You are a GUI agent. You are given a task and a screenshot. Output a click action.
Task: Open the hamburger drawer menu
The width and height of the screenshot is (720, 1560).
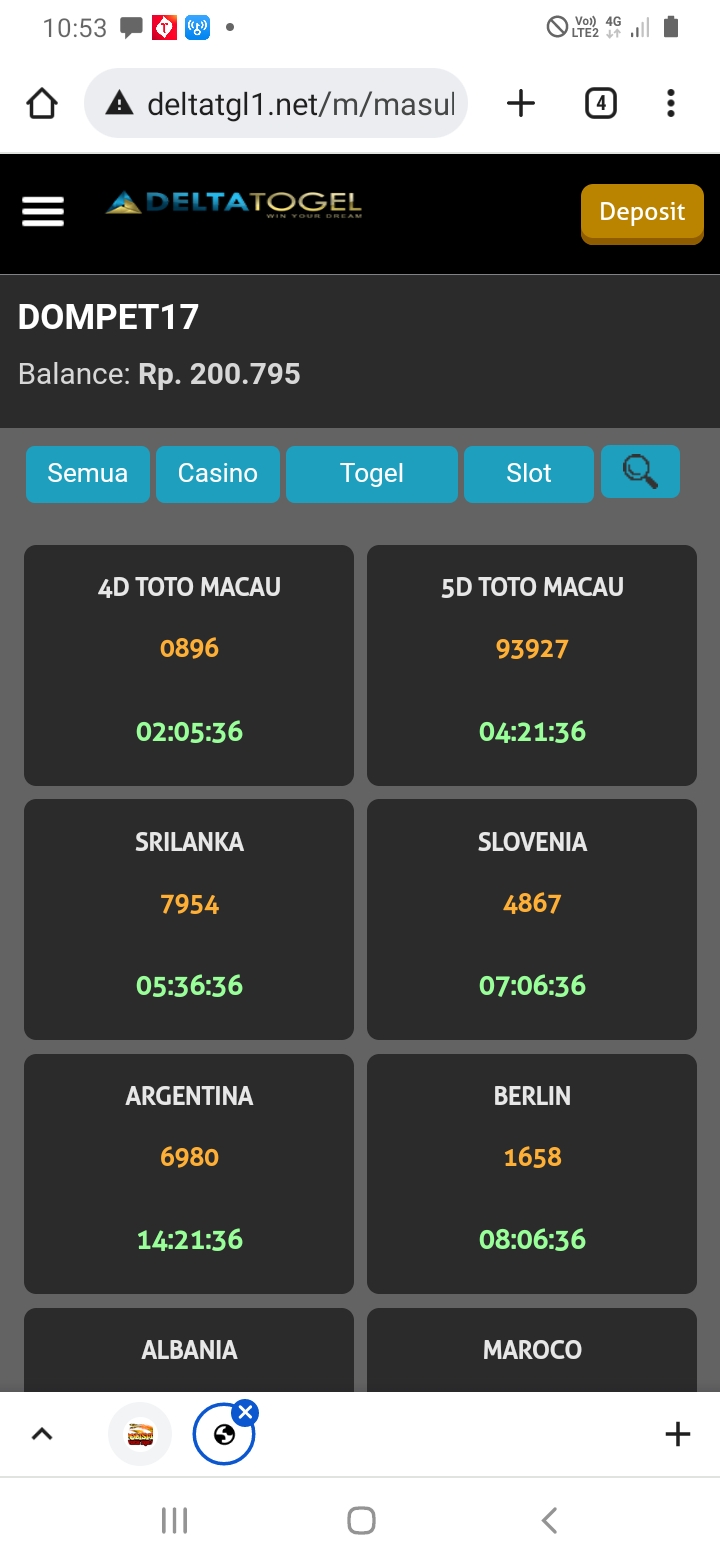coord(42,211)
